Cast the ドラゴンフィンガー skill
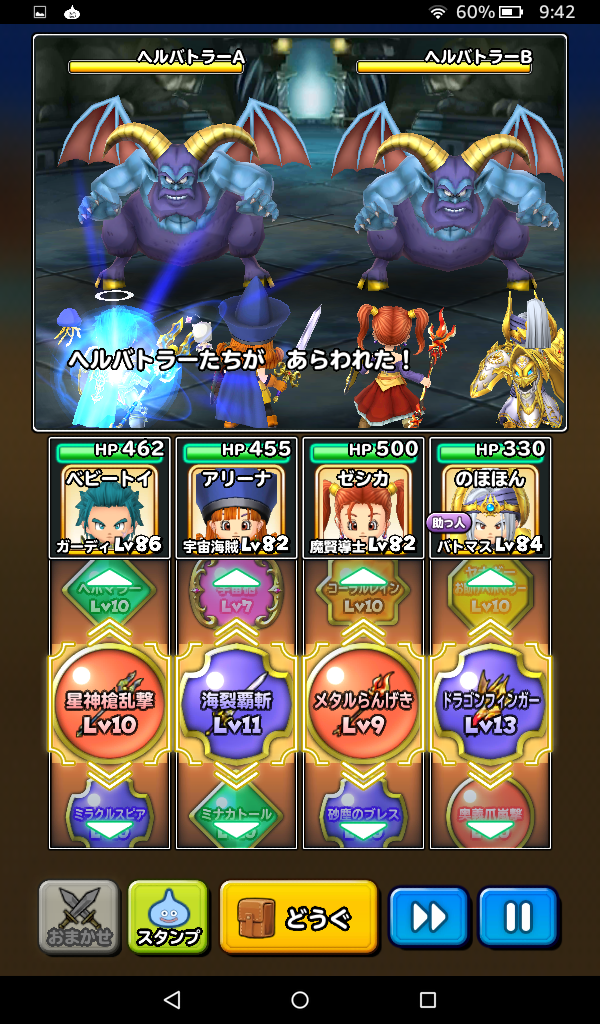Screen dimensions: 600x1024 pyautogui.click(x=490, y=710)
